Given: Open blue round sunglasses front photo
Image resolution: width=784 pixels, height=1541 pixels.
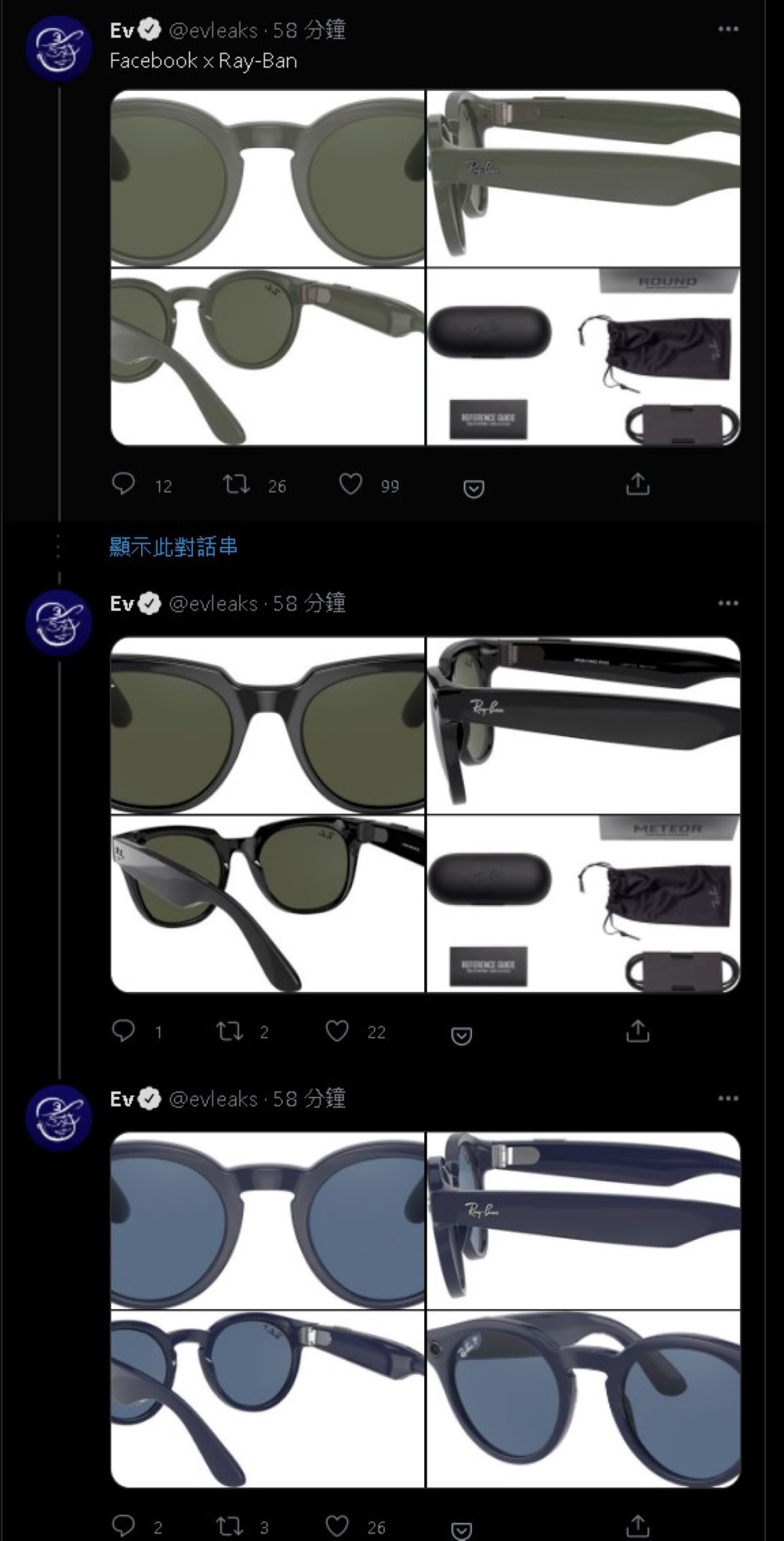Looking at the screenshot, I should [267, 1220].
